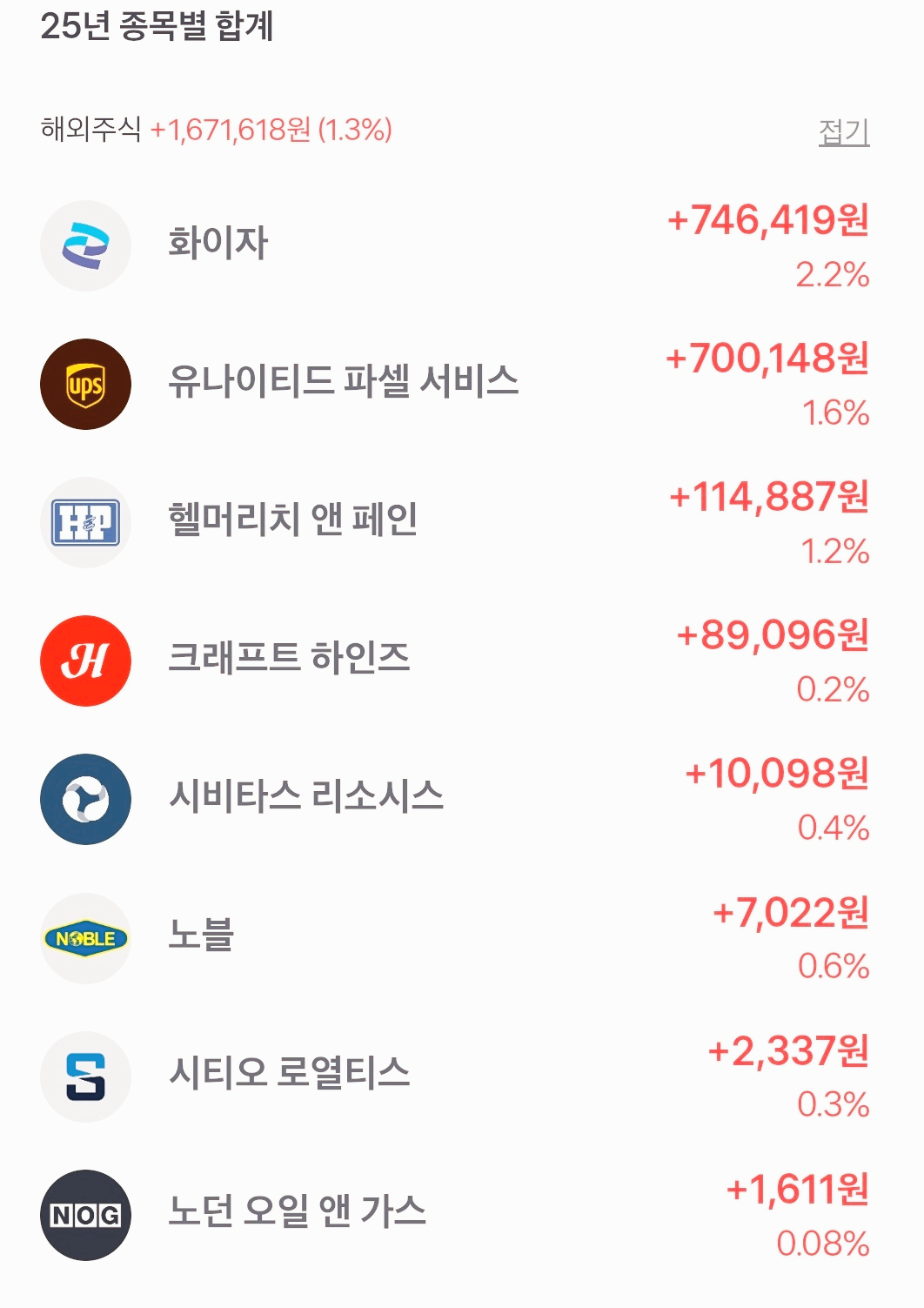Click the Civitas Resources circular logo
Viewport: 924px width, 1308px height.
click(84, 798)
